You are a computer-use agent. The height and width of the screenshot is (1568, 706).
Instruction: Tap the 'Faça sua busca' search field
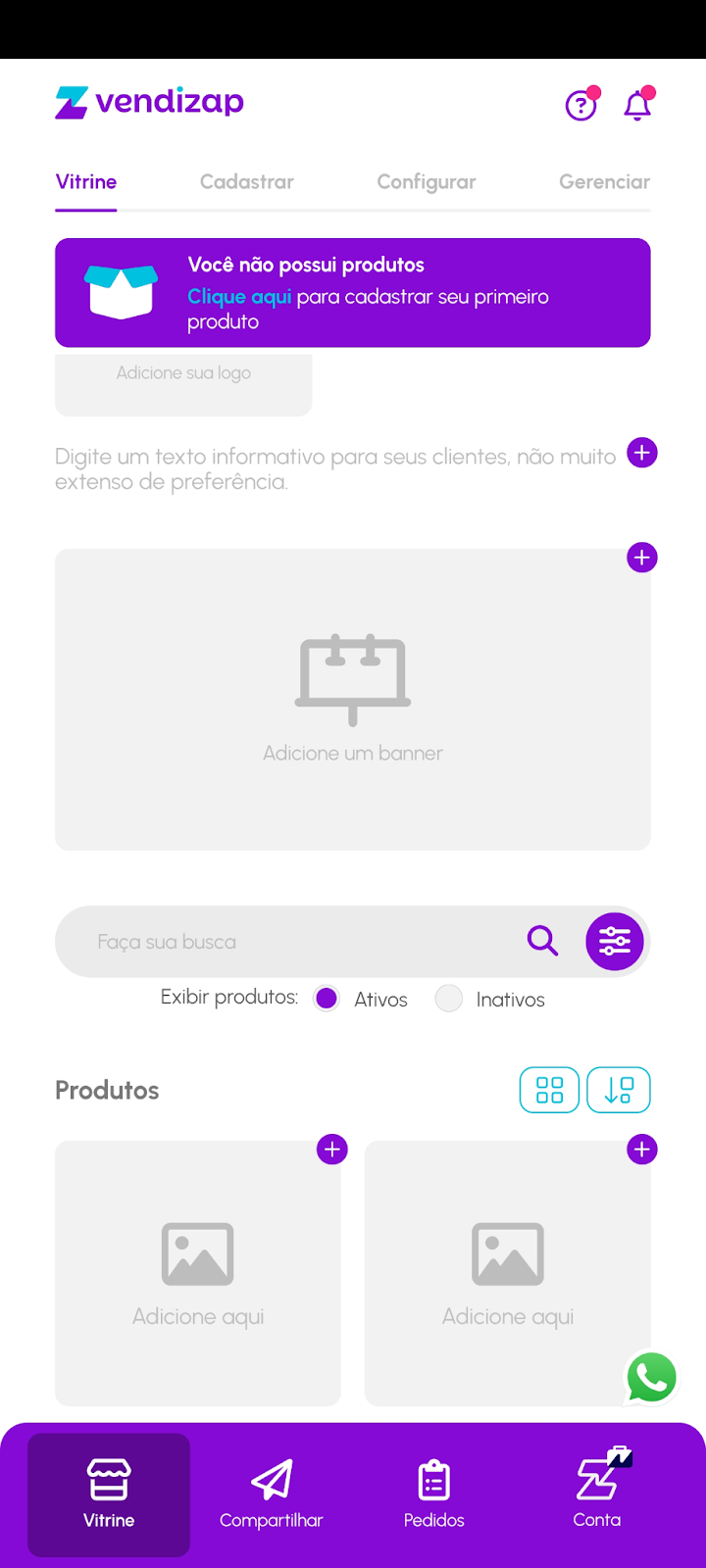click(x=294, y=942)
